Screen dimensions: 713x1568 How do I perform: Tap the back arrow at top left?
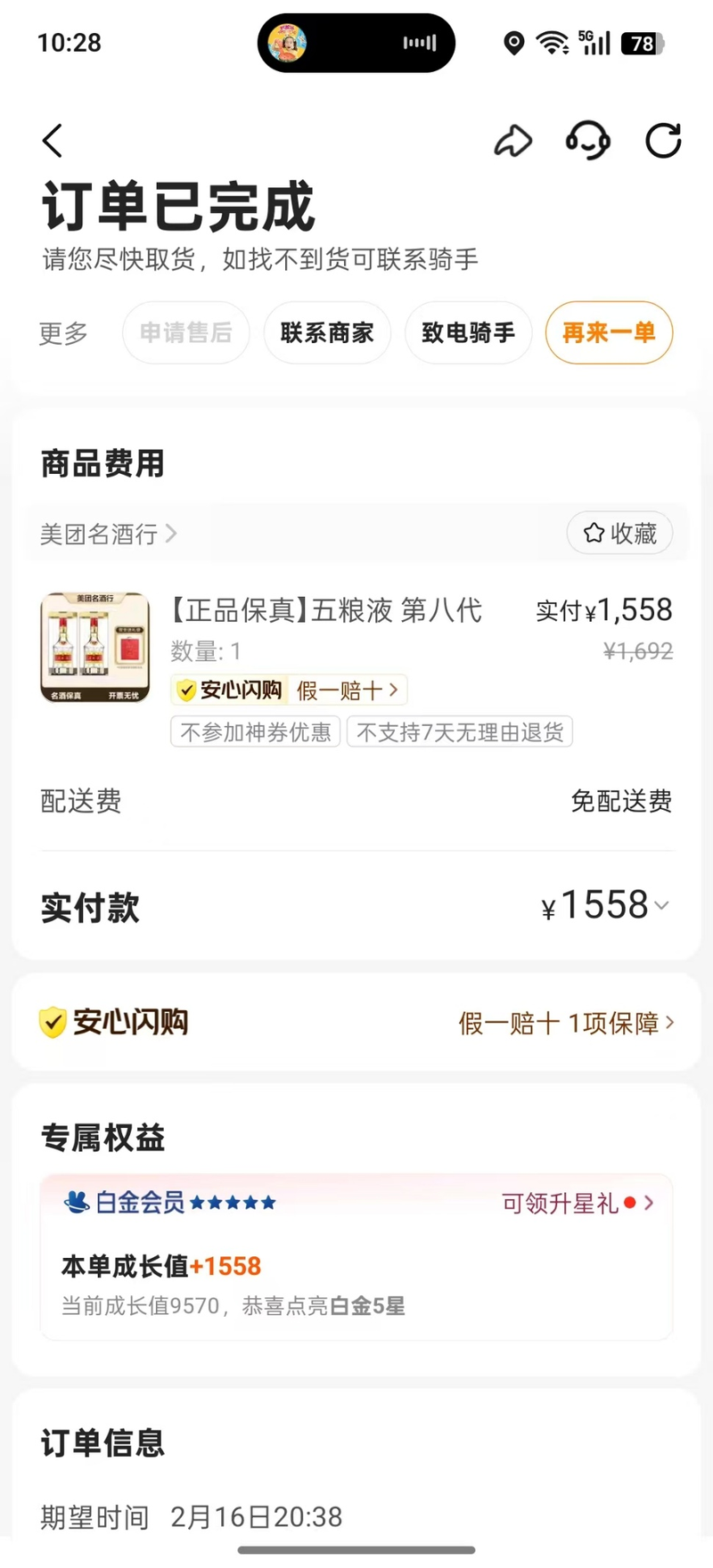(x=51, y=140)
